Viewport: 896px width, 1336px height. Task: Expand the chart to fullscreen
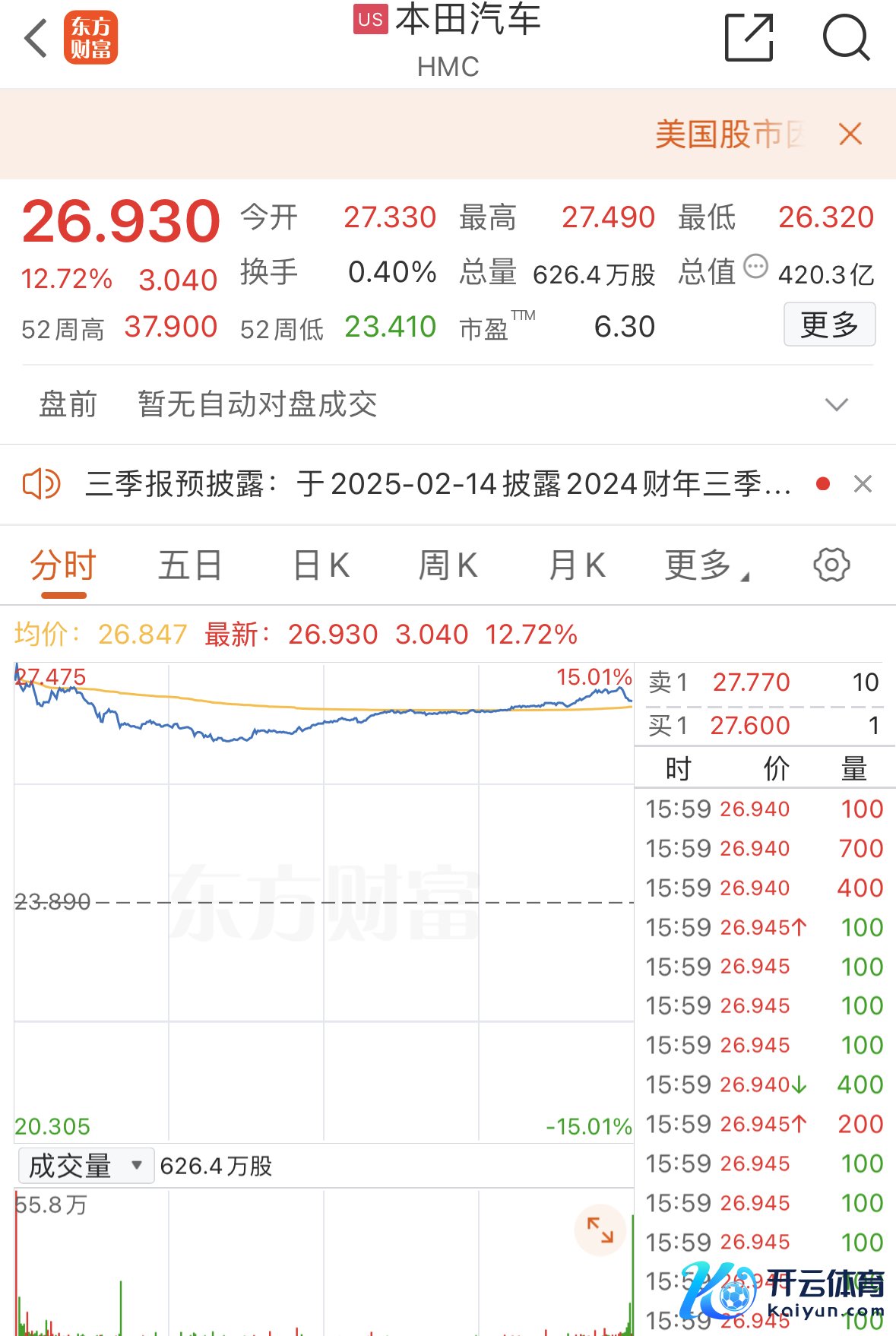point(600,1230)
